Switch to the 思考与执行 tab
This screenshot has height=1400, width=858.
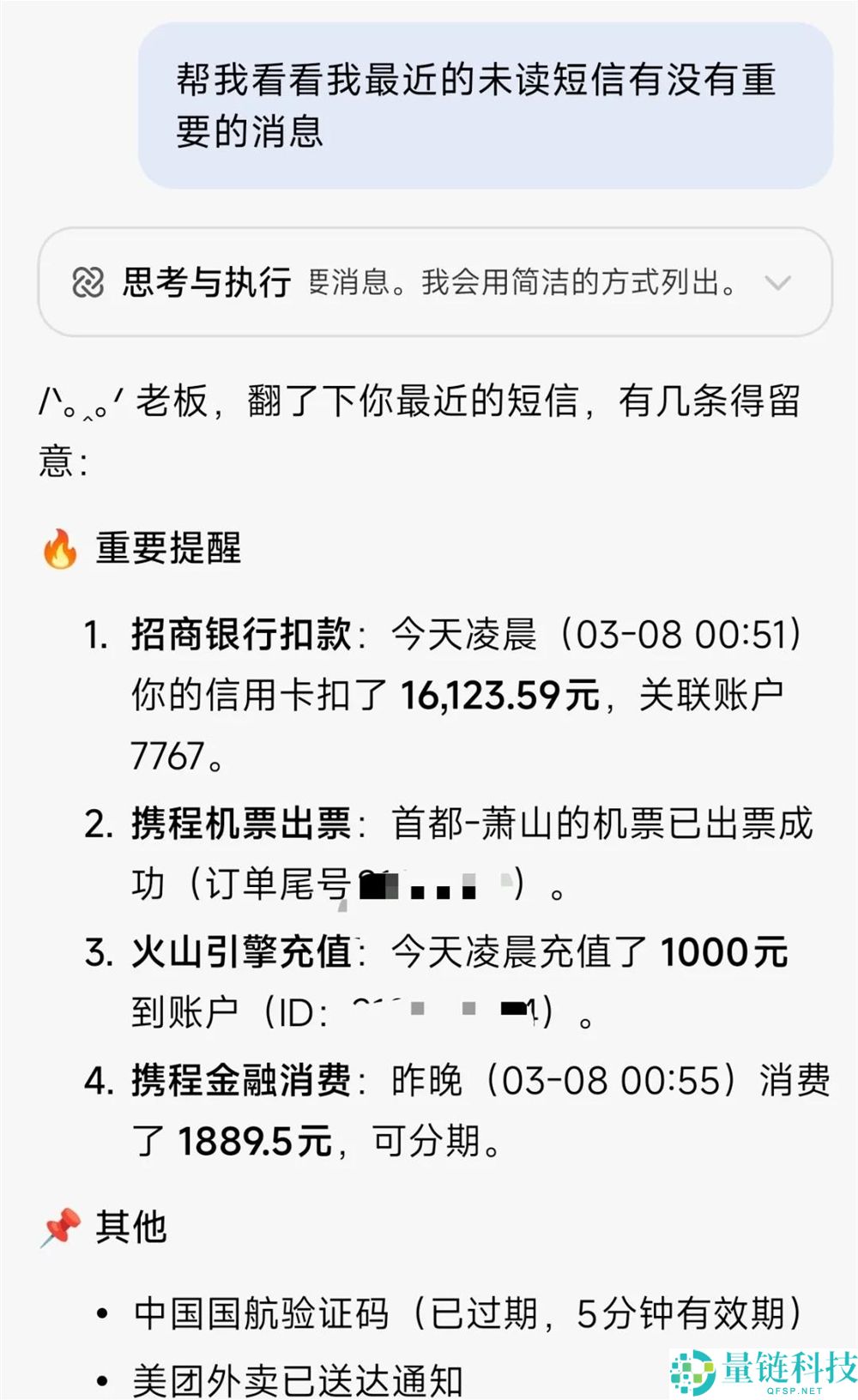pyautogui.click(x=206, y=282)
